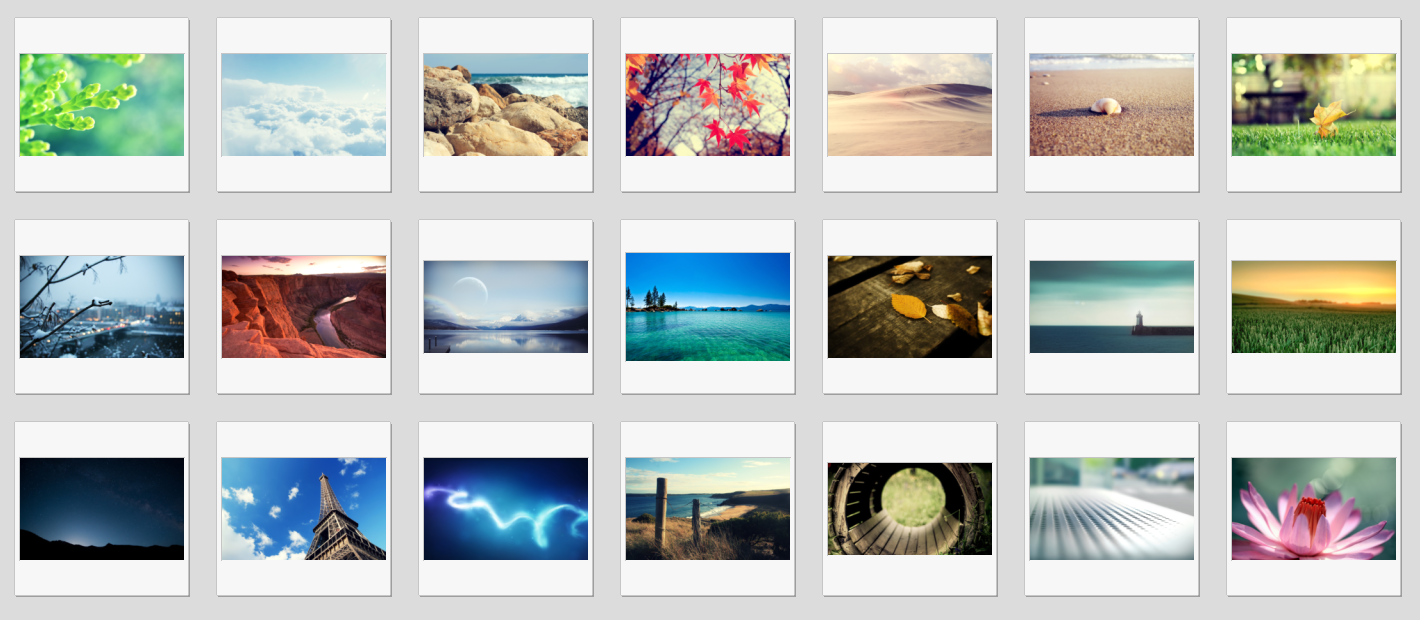Select the coastal fence posts photo
This screenshot has height=620, width=1420.
(x=708, y=509)
